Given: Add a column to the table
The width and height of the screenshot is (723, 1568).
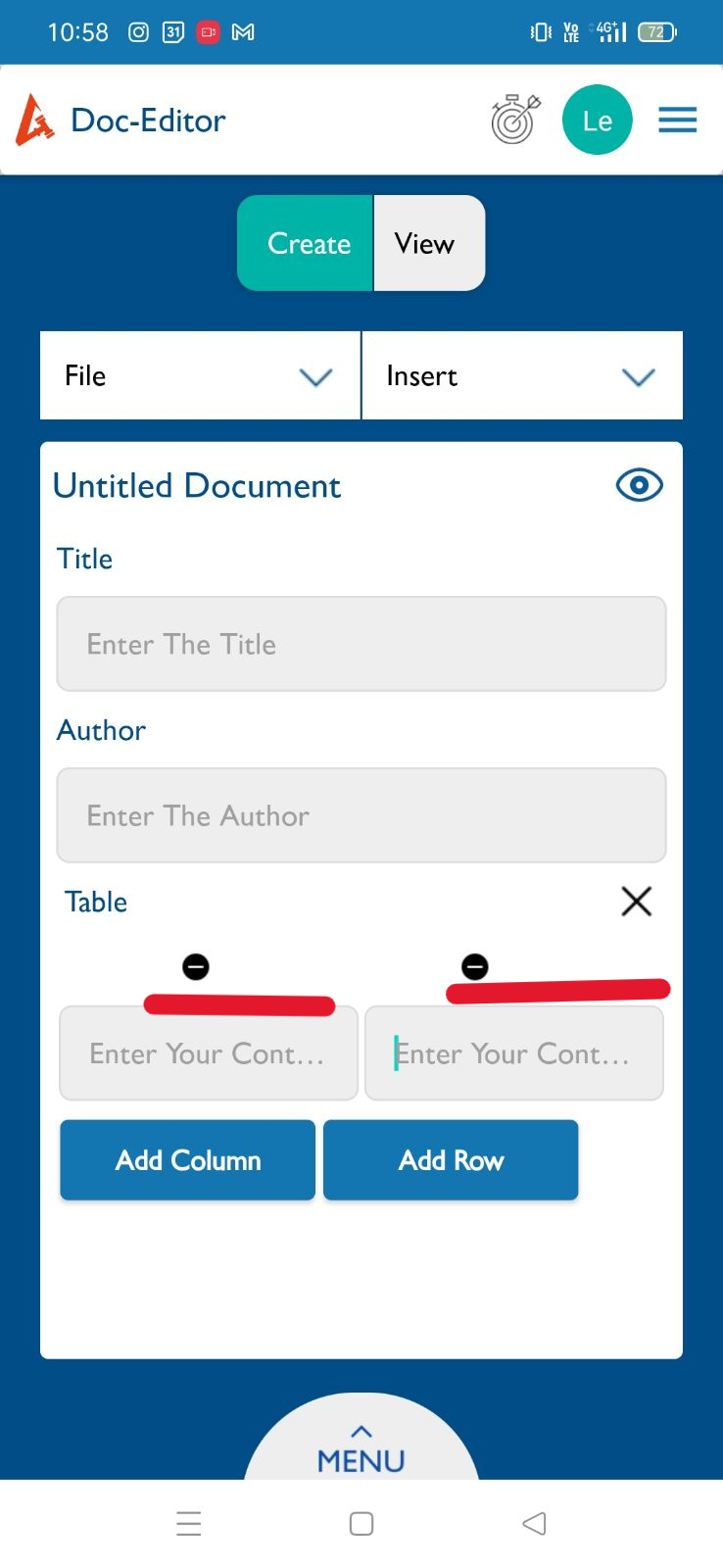Looking at the screenshot, I should (188, 1160).
